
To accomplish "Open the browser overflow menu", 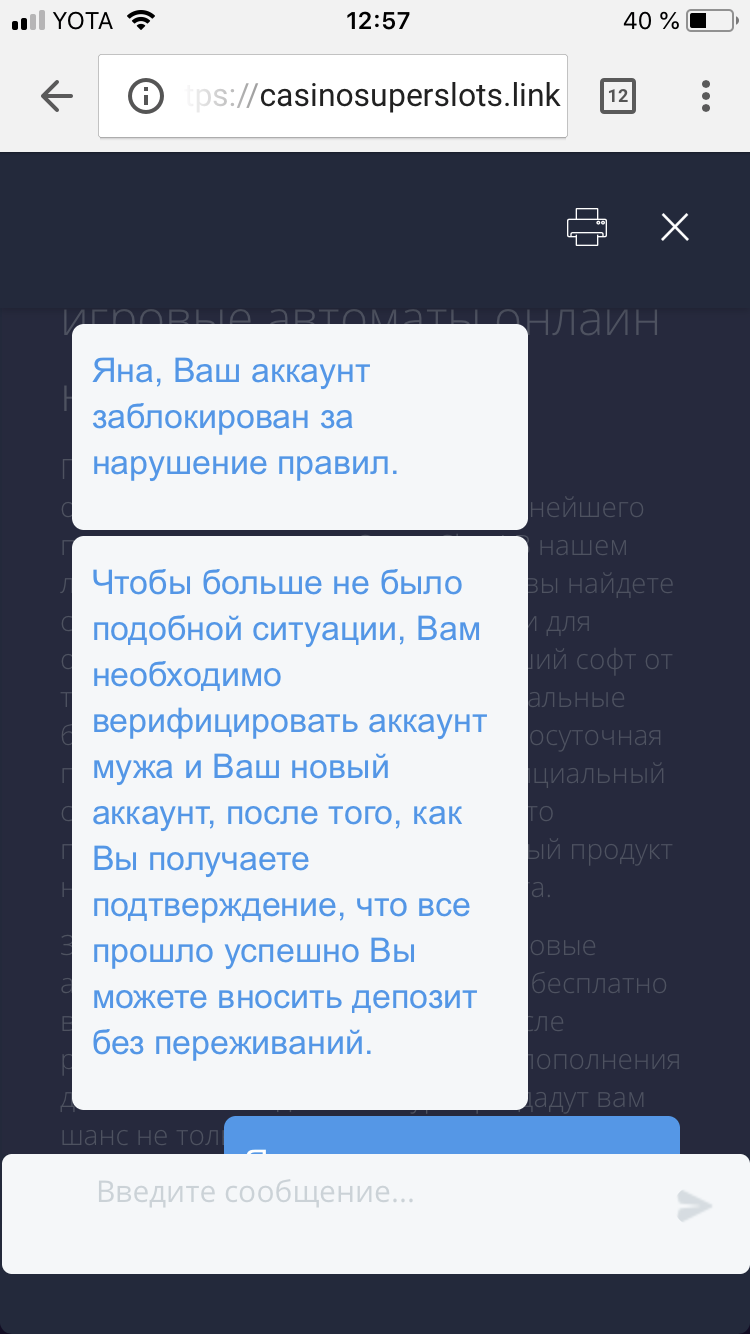I will coord(706,96).
